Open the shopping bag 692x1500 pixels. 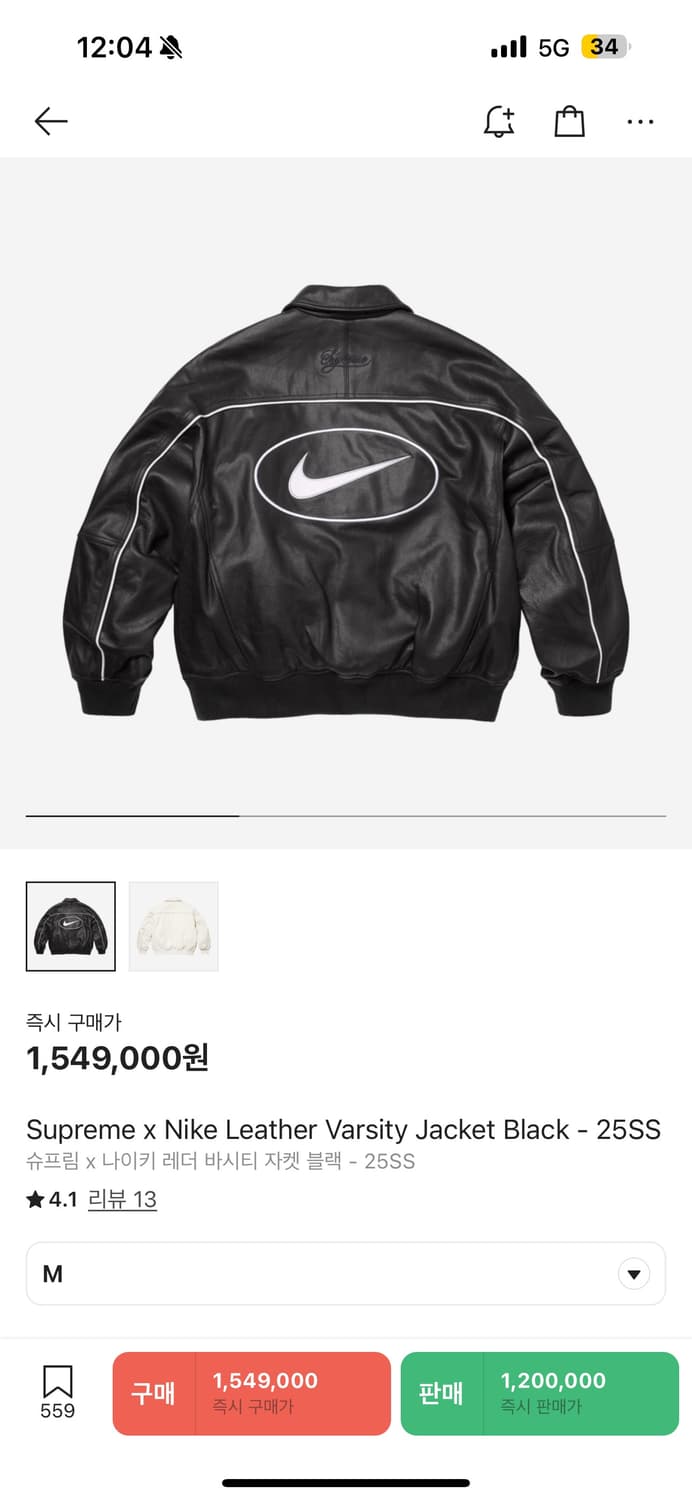569,122
